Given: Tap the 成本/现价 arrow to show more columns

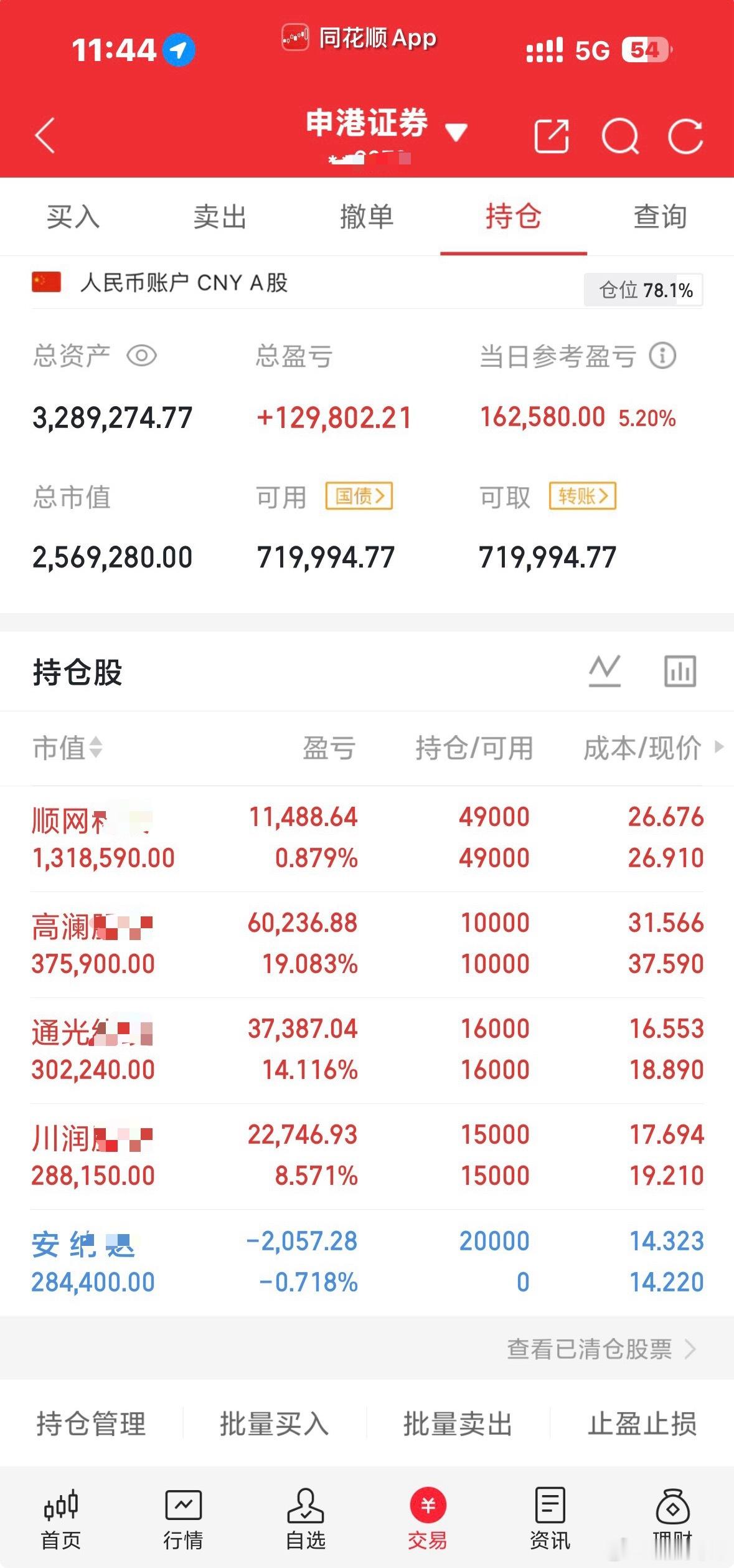Looking at the screenshot, I should [717, 748].
